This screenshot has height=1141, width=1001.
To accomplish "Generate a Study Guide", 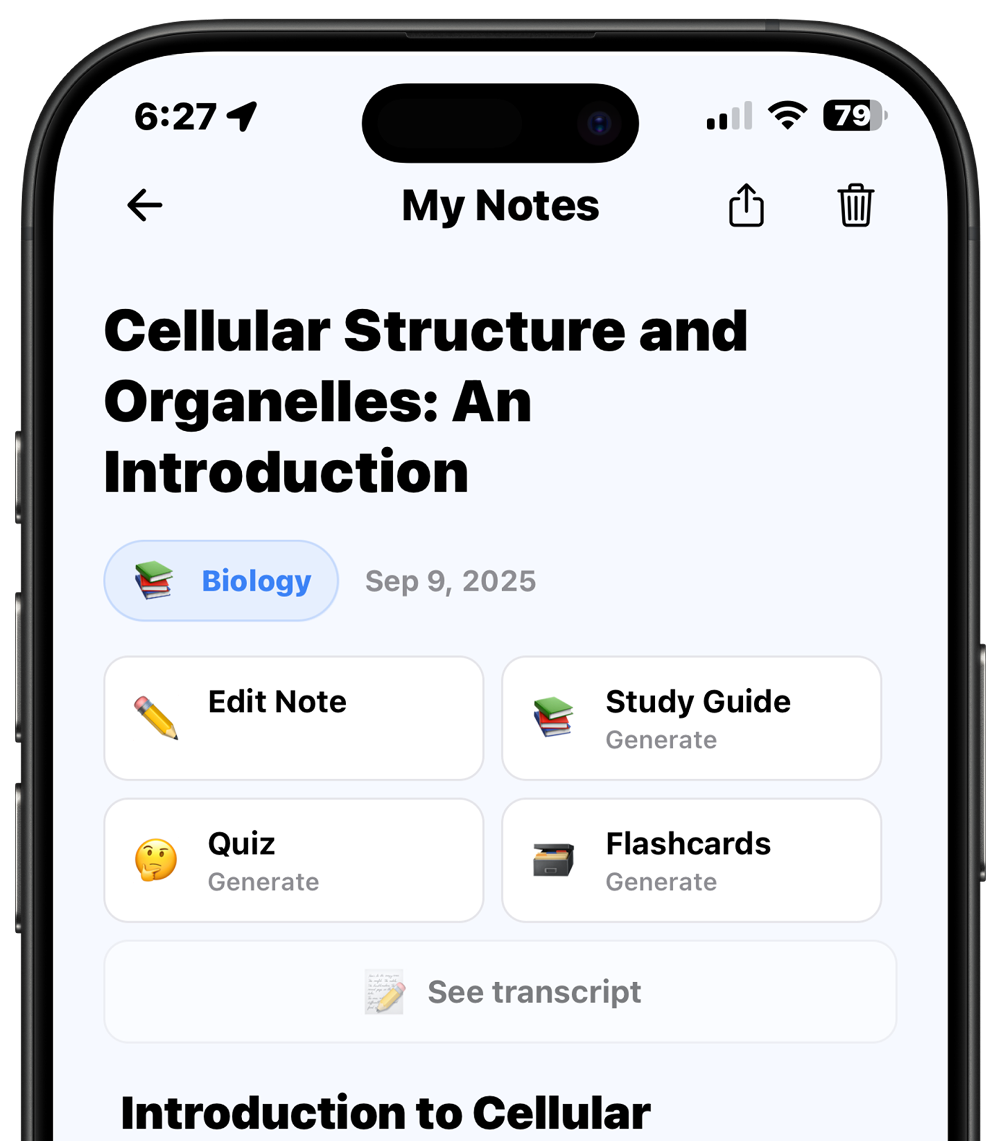I will coord(691,718).
